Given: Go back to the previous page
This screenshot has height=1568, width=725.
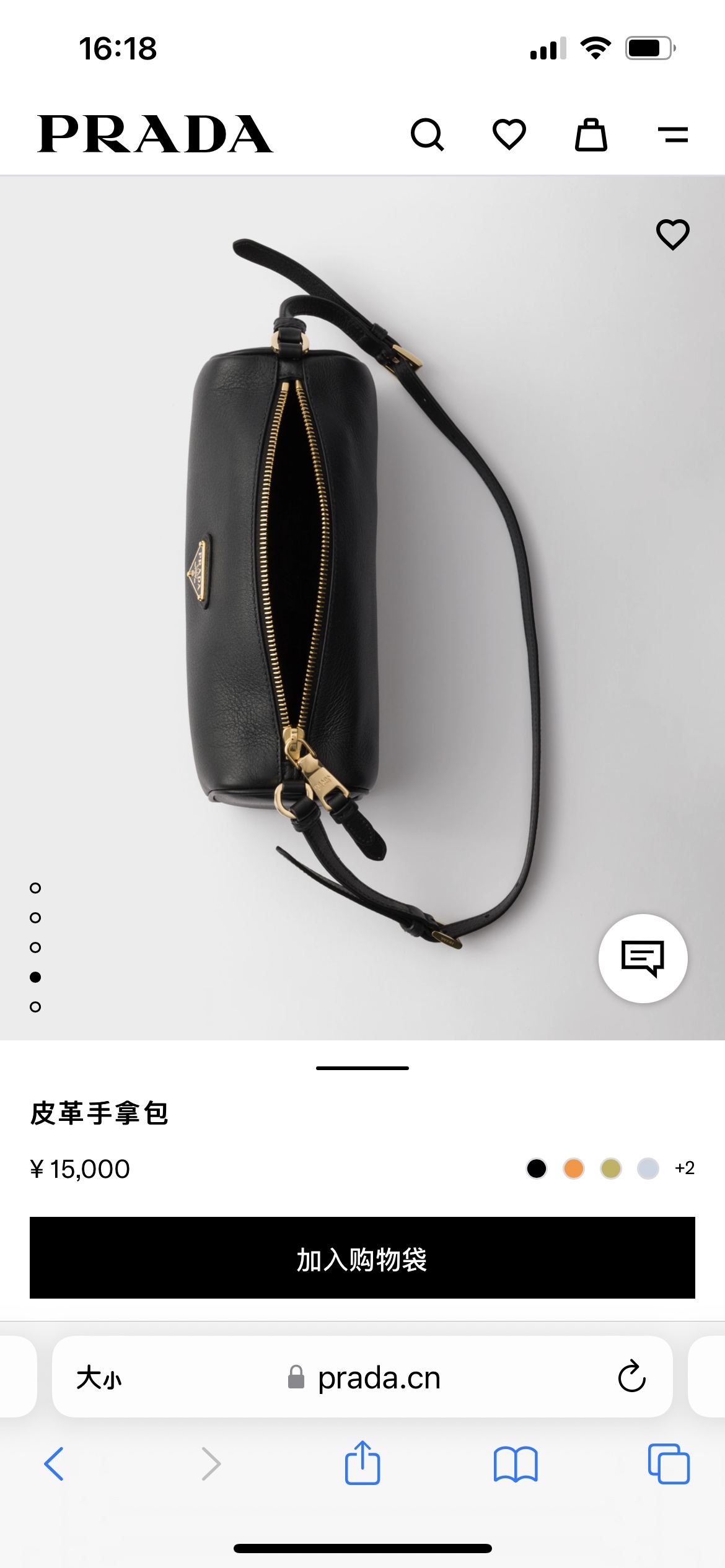Looking at the screenshot, I should pyautogui.click(x=54, y=1464).
